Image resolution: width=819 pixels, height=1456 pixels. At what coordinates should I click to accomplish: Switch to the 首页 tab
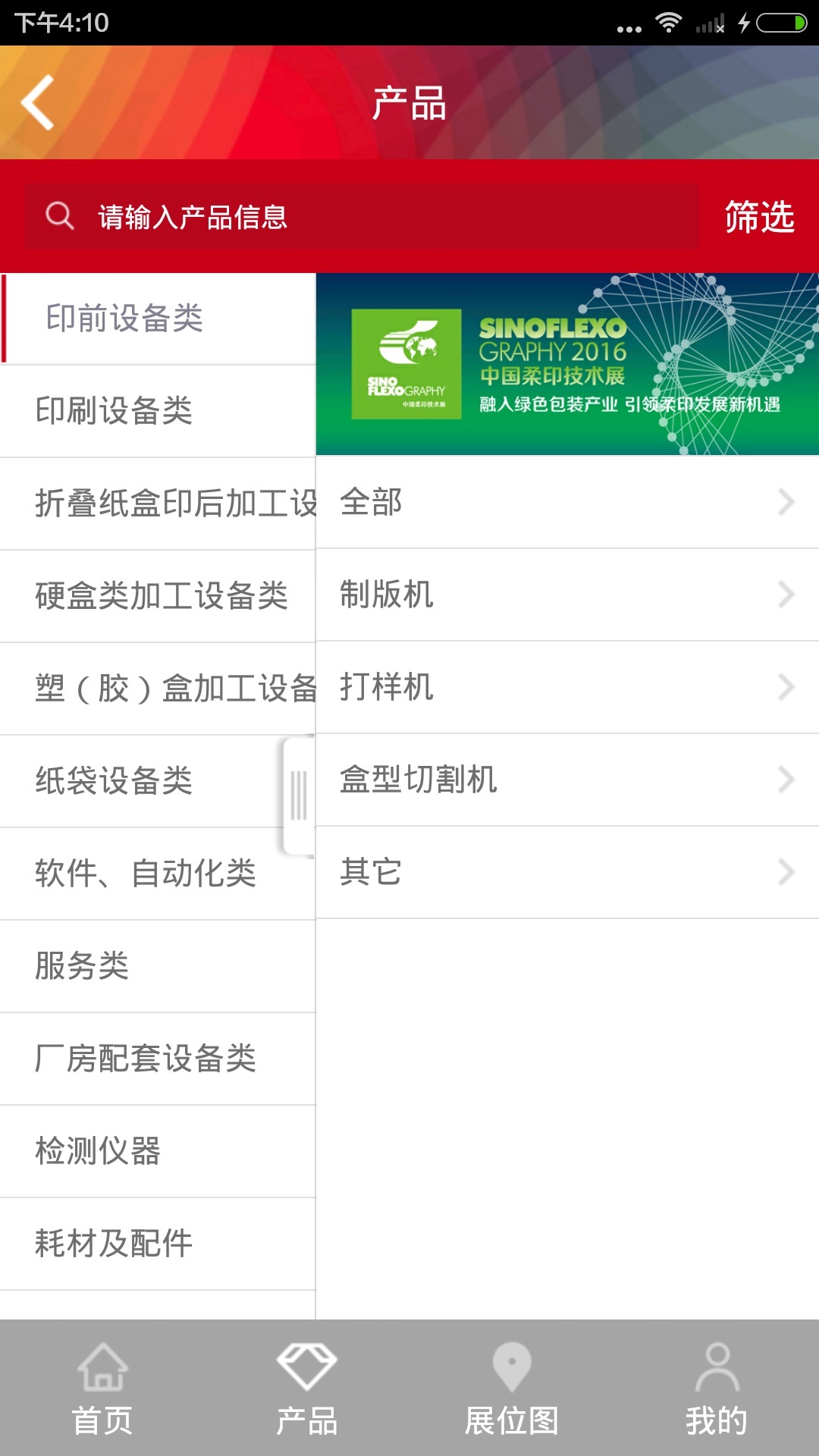(102, 1389)
